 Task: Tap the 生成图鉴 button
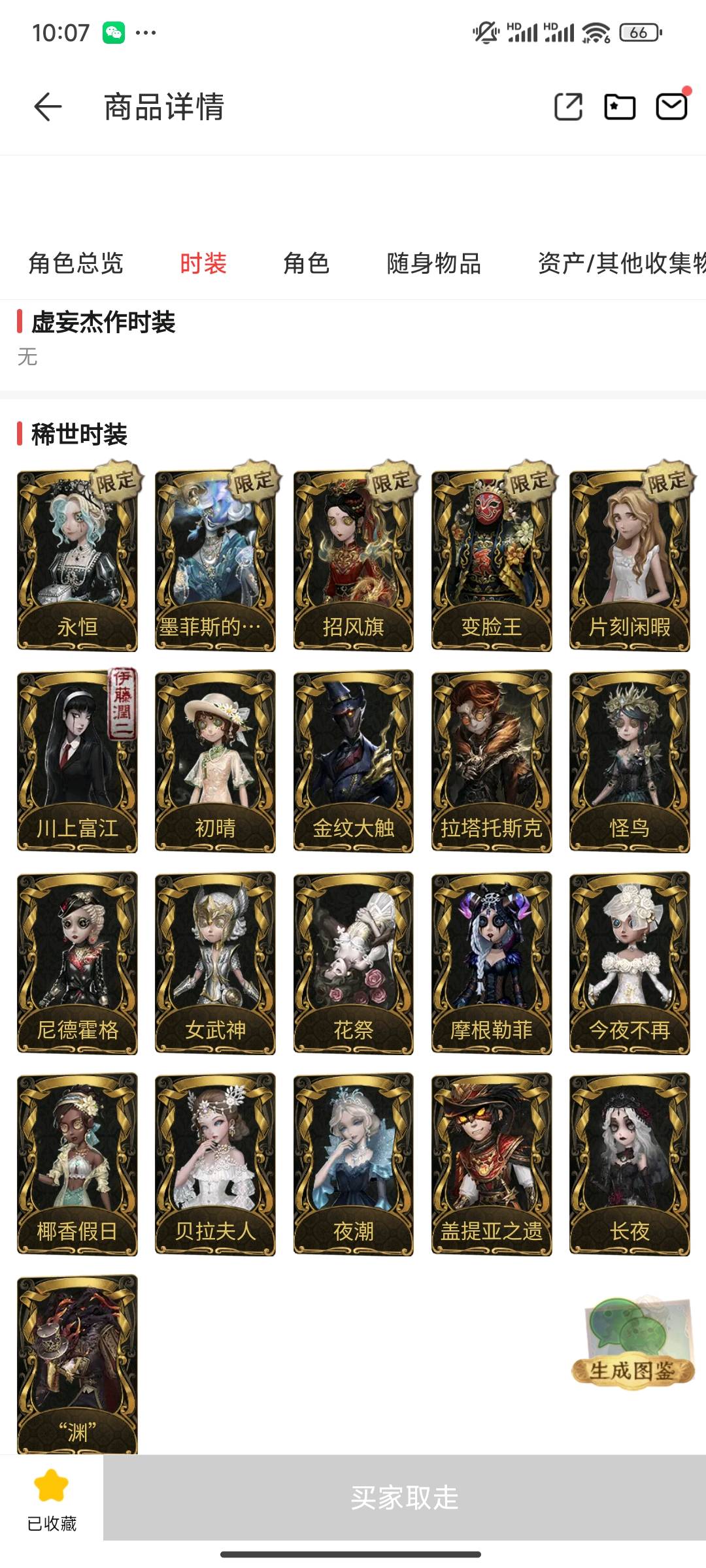633,1343
